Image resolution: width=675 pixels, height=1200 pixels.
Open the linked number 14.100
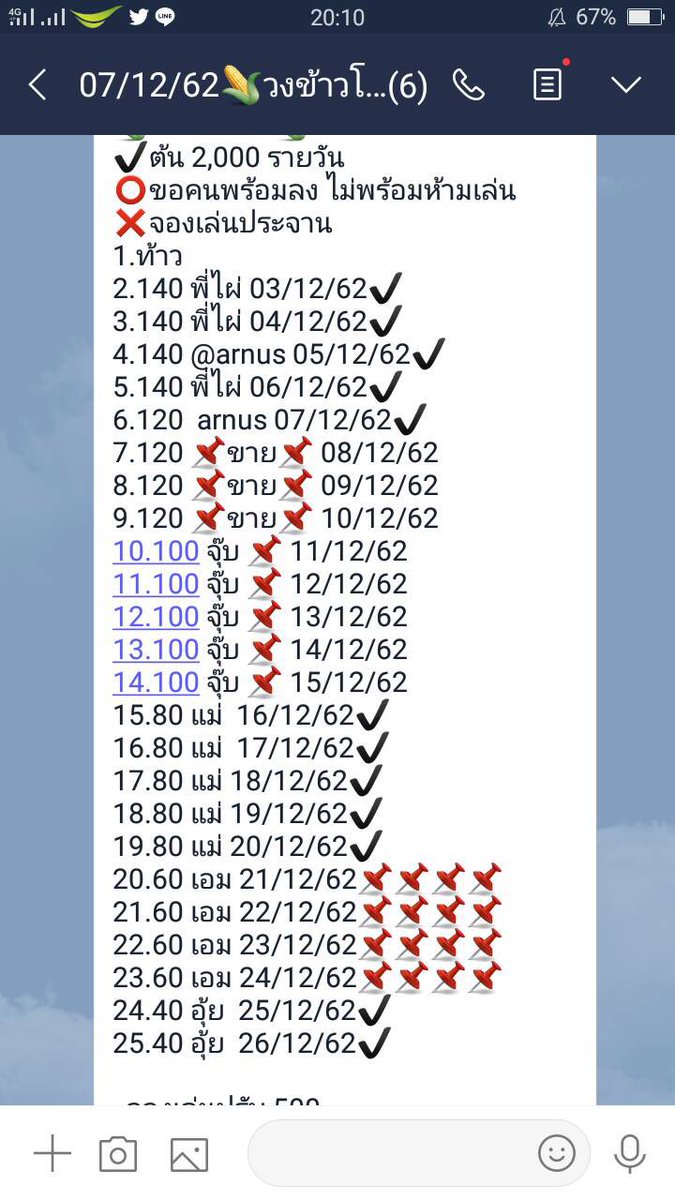click(x=156, y=683)
